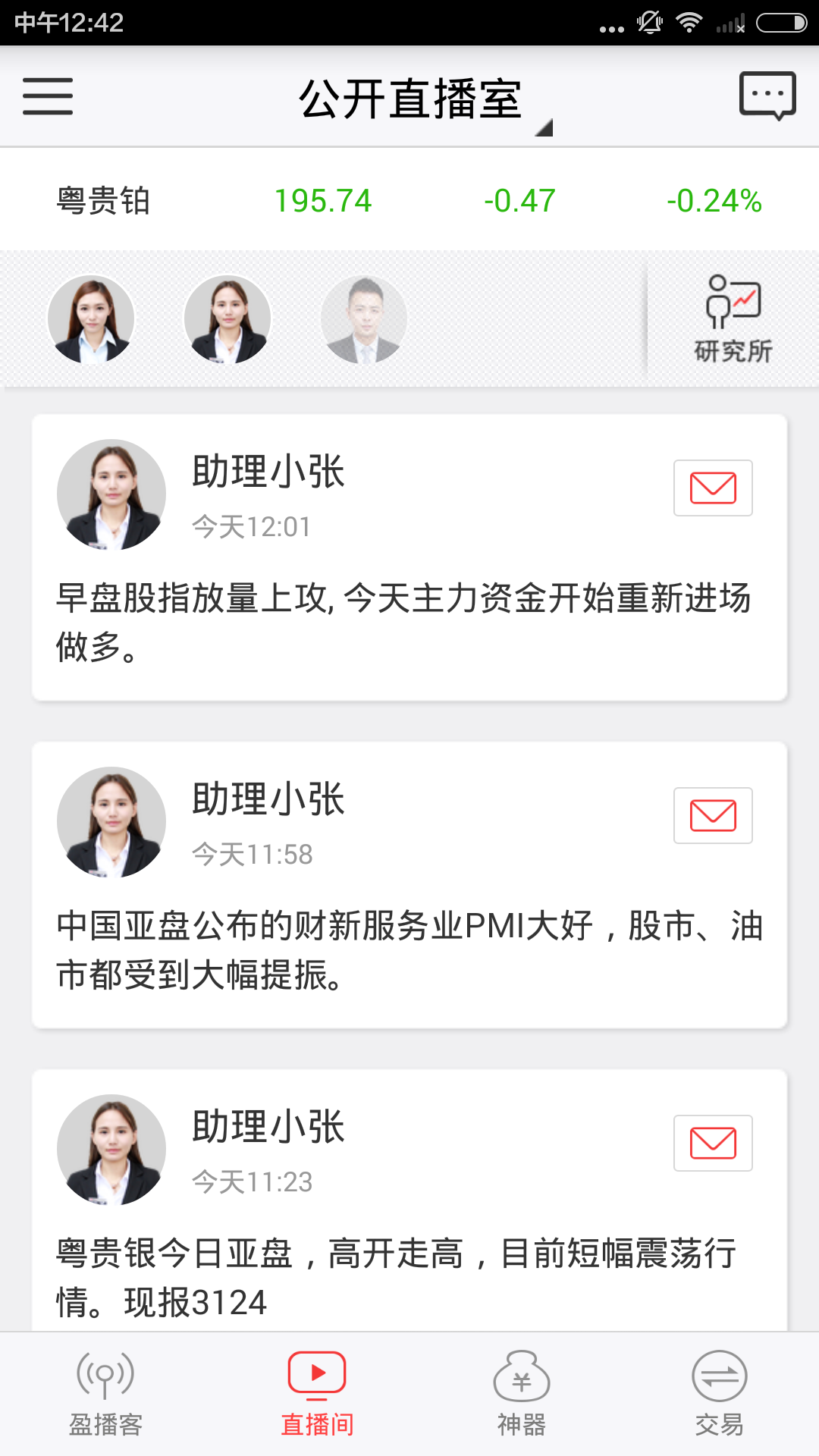Tap the envelope on the 11:23 post
Screen dimensions: 819x1456
coord(713,1143)
